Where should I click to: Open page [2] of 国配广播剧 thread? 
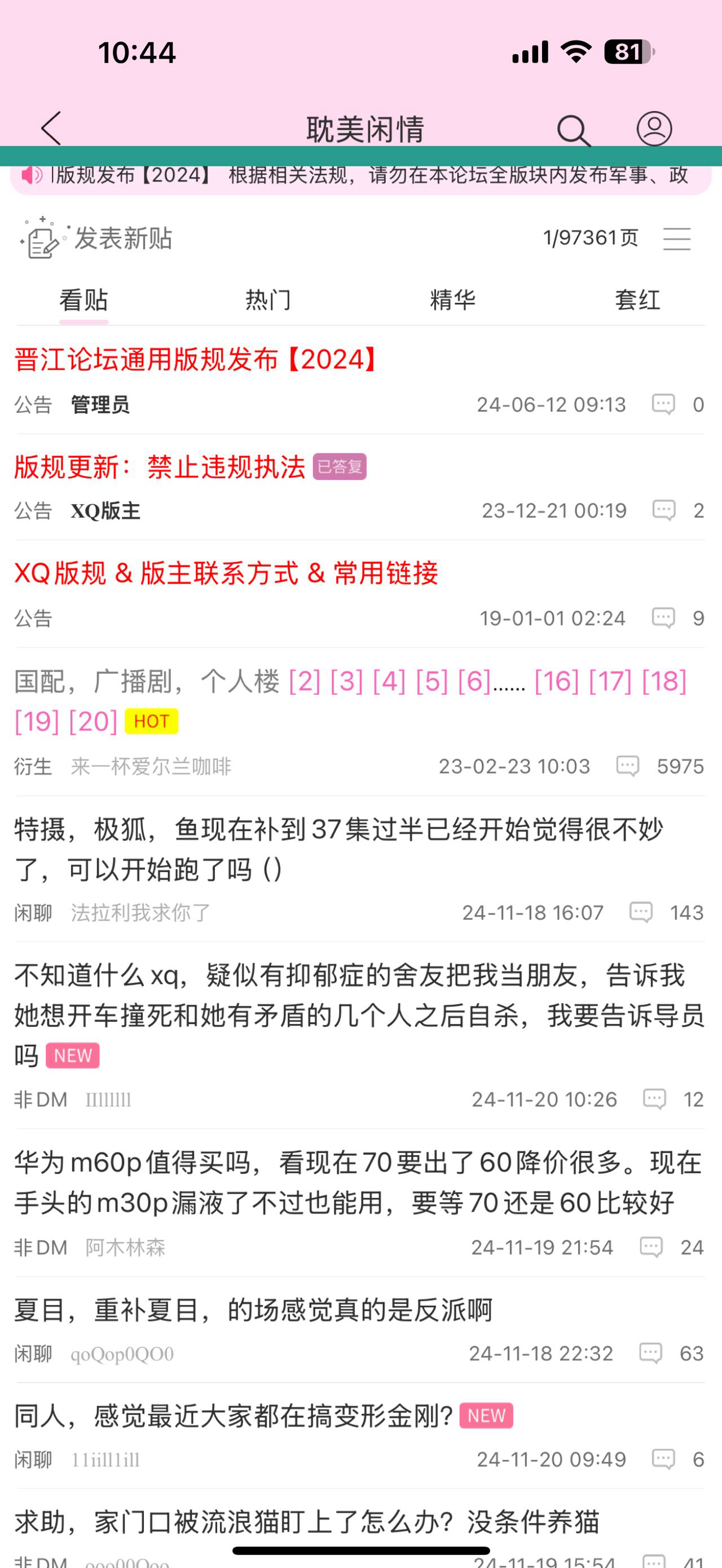[x=305, y=681]
